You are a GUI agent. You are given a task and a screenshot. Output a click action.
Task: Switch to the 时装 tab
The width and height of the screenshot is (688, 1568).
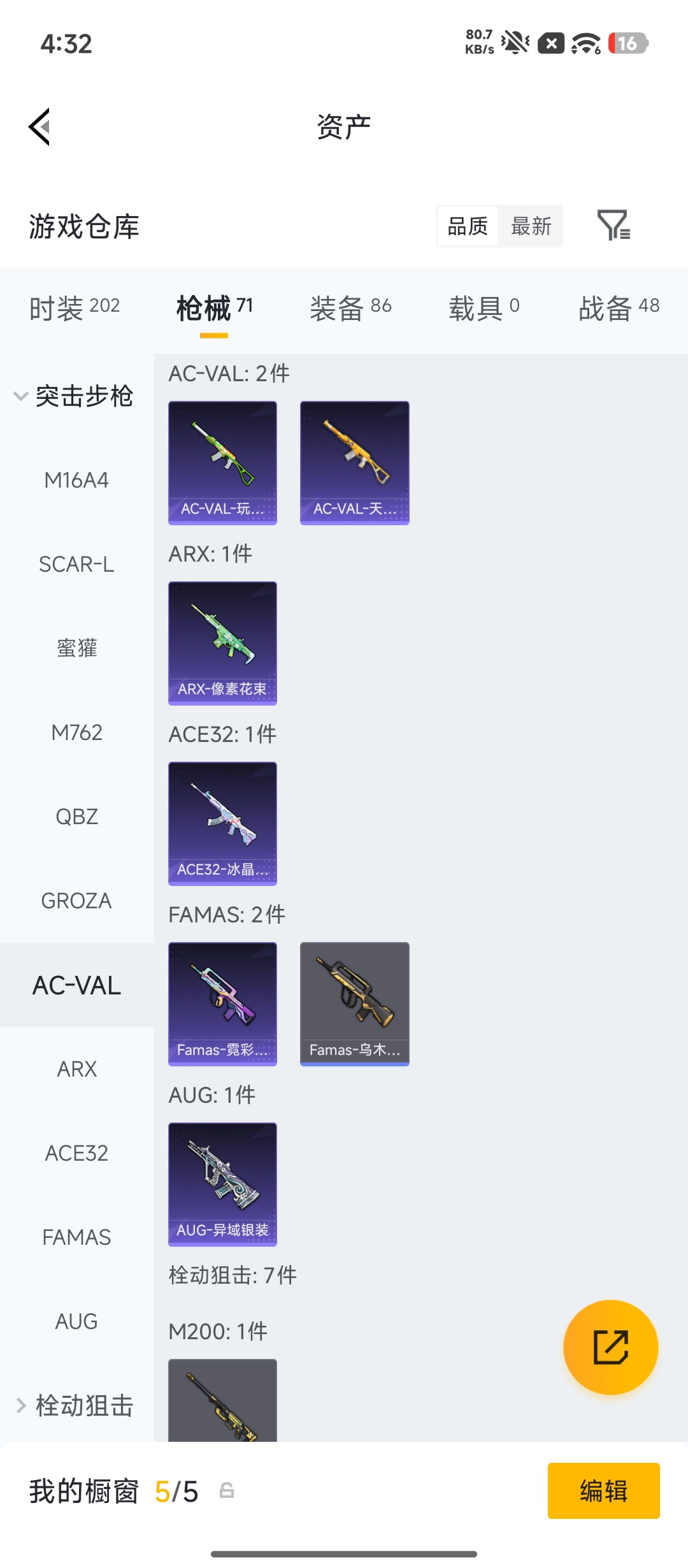tap(75, 309)
